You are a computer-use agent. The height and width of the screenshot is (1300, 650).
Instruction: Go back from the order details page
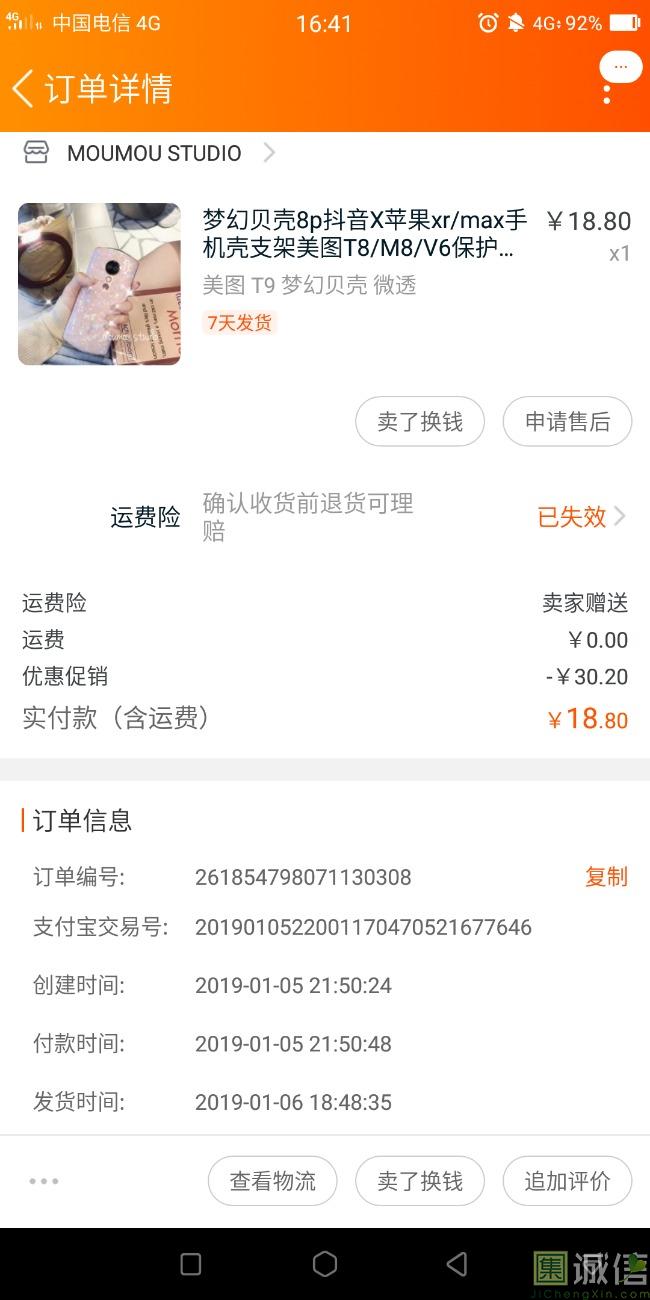(x=24, y=88)
